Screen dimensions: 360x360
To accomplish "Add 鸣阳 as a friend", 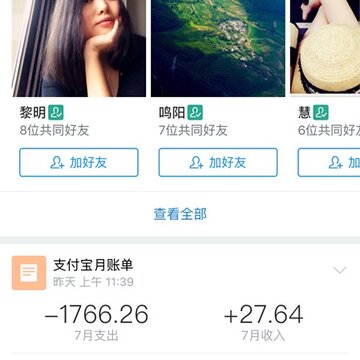I will (x=218, y=162).
